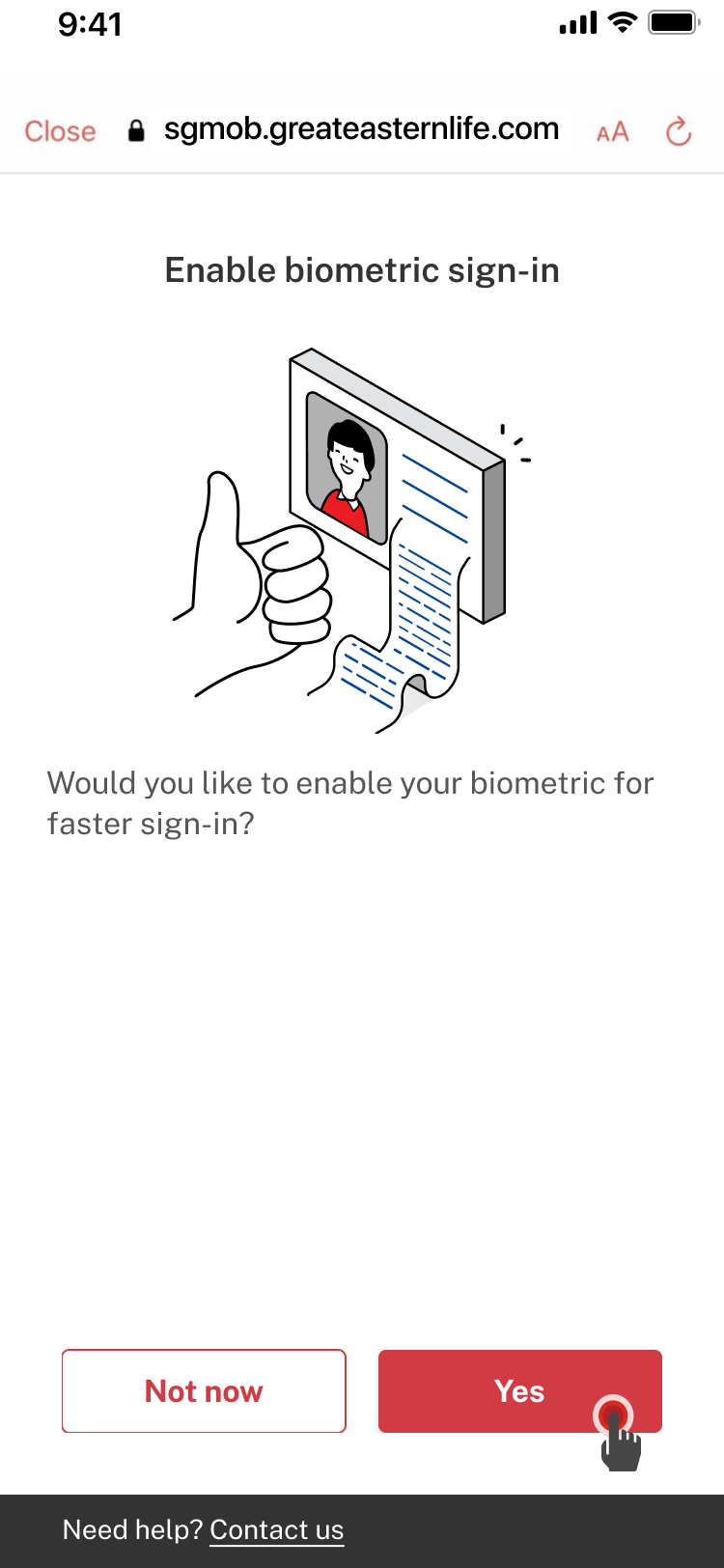Viewport: 724px width, 1568px height.
Task: Choose Not now for biometric sign-in
Action: 204,1391
